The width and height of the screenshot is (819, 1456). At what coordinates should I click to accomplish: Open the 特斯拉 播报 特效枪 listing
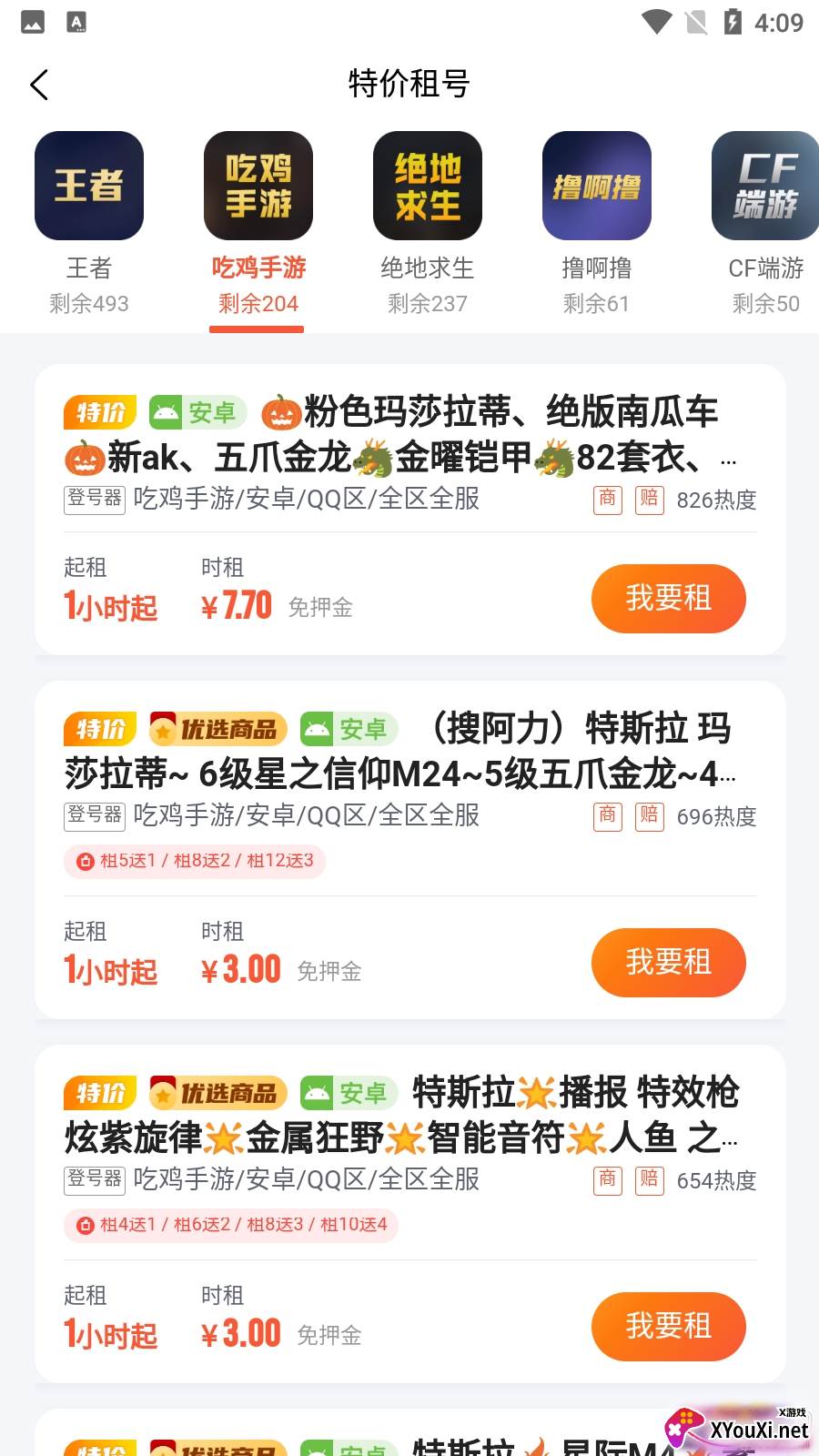[x=409, y=1116]
